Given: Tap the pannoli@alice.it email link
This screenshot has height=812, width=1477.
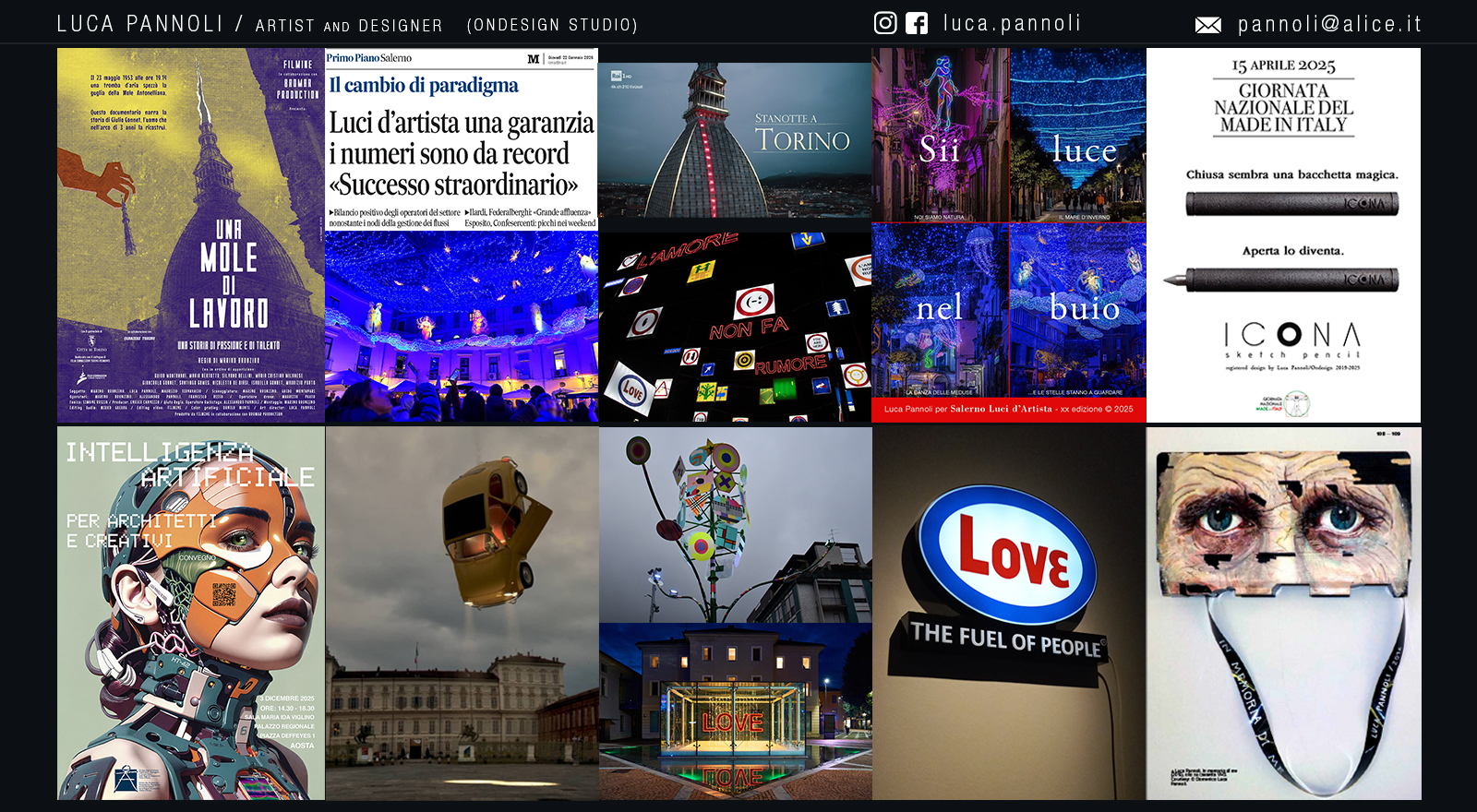Looking at the screenshot, I should (x=1329, y=24).
